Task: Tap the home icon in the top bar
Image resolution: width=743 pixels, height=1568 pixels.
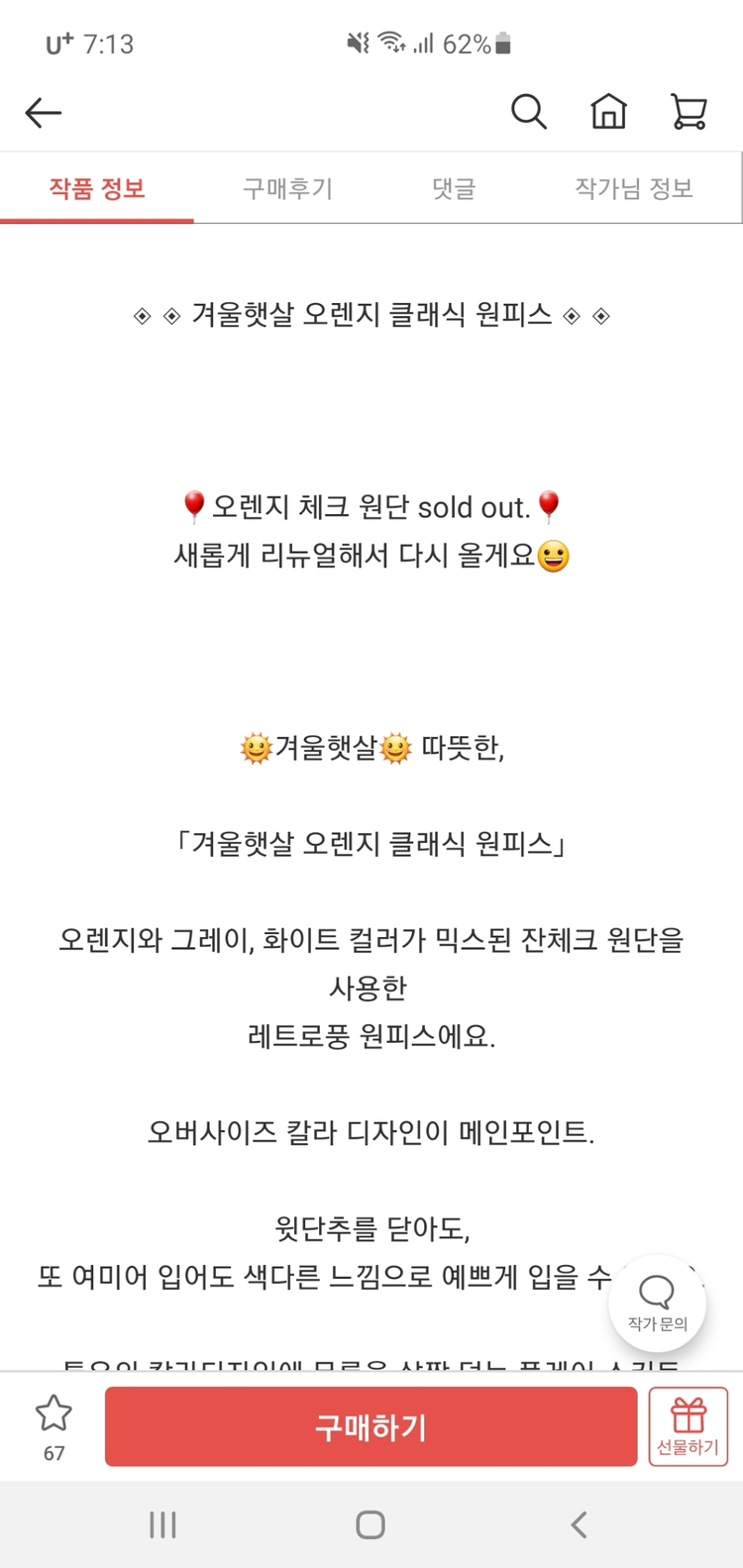Action: pyautogui.click(x=609, y=112)
